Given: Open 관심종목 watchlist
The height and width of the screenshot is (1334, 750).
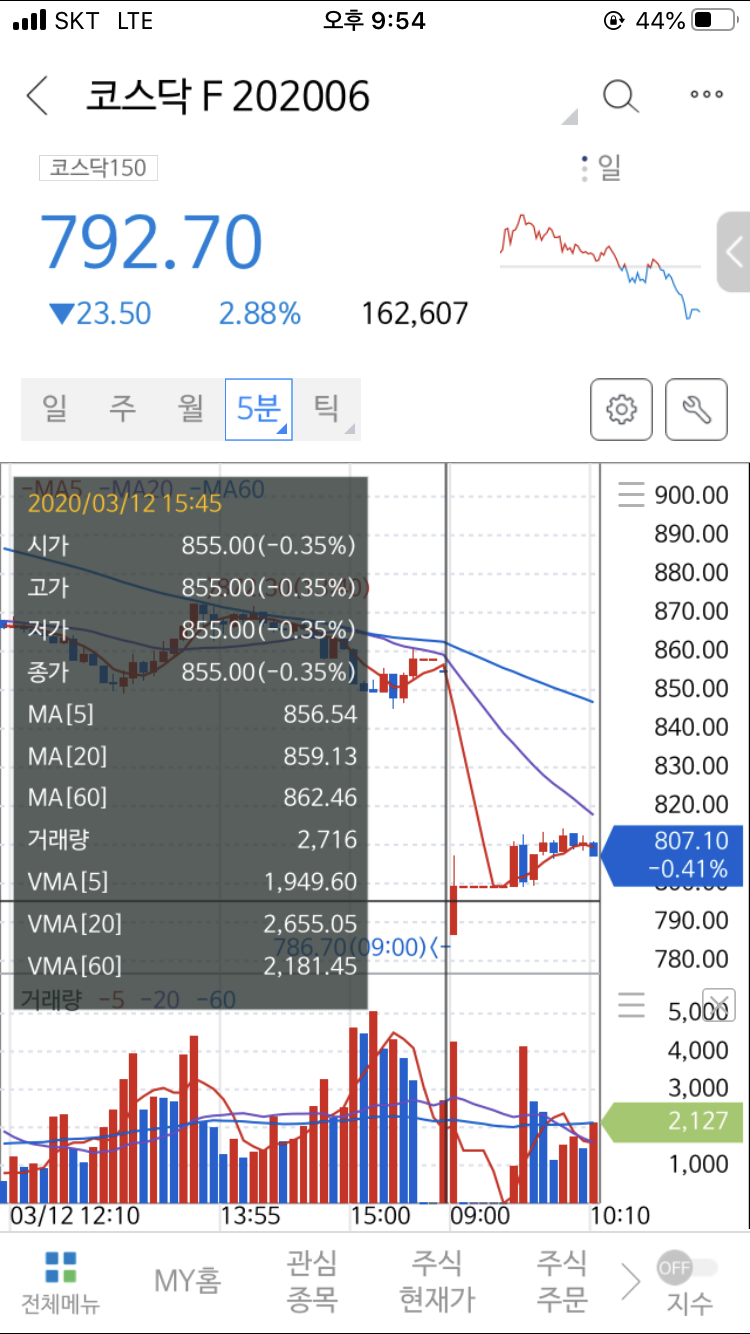Looking at the screenshot, I should point(311,1280).
